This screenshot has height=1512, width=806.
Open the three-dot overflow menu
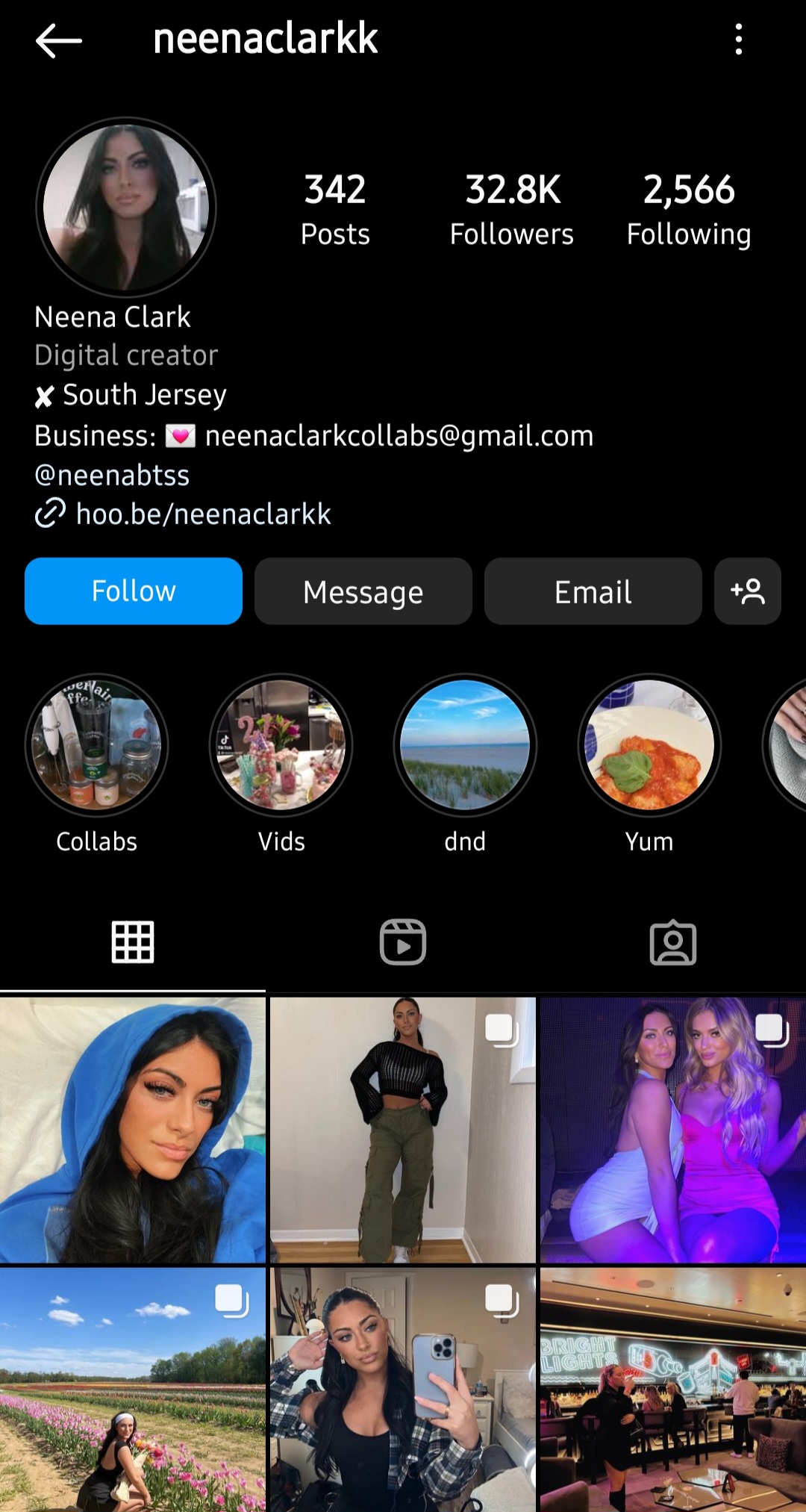(738, 40)
